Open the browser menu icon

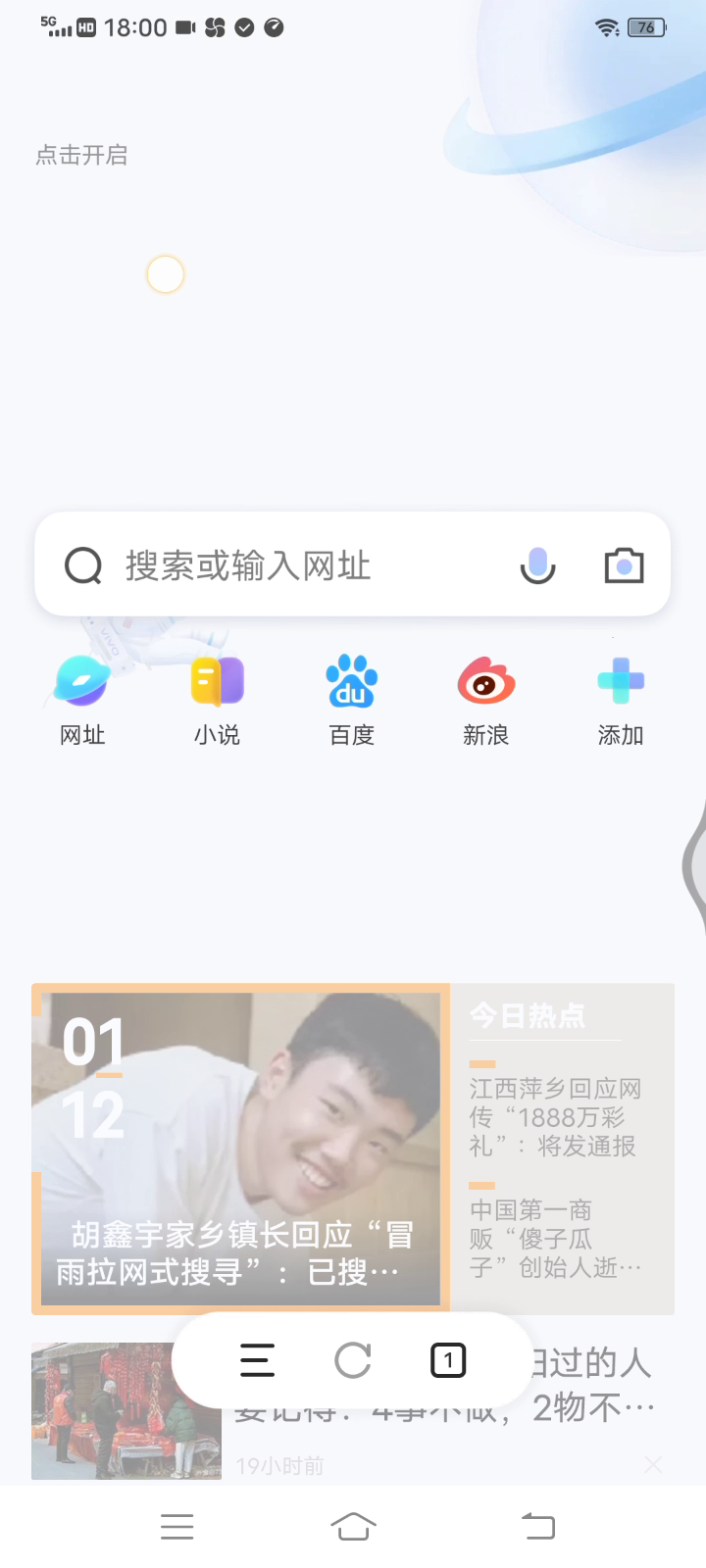click(257, 1360)
